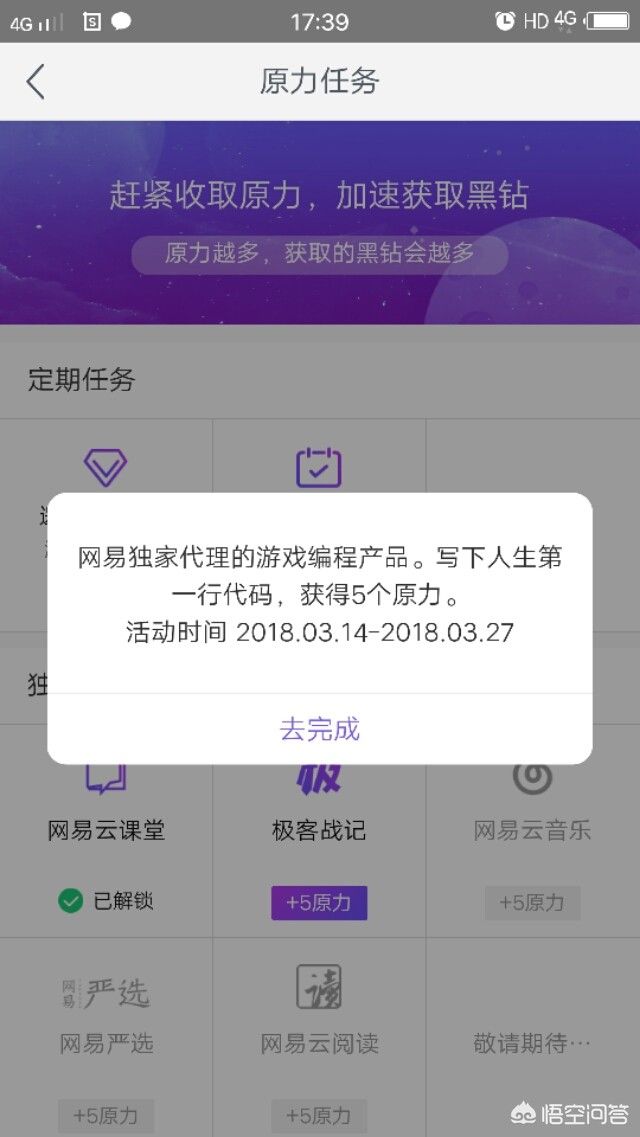
Task: Open the 网易云音乐 task tile
Action: pos(533,830)
